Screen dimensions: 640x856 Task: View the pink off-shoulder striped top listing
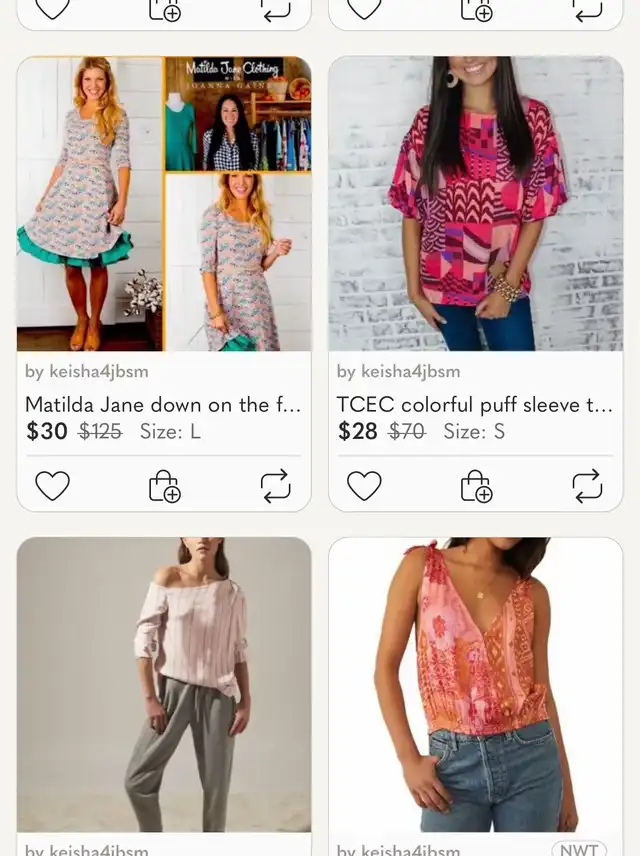click(164, 684)
